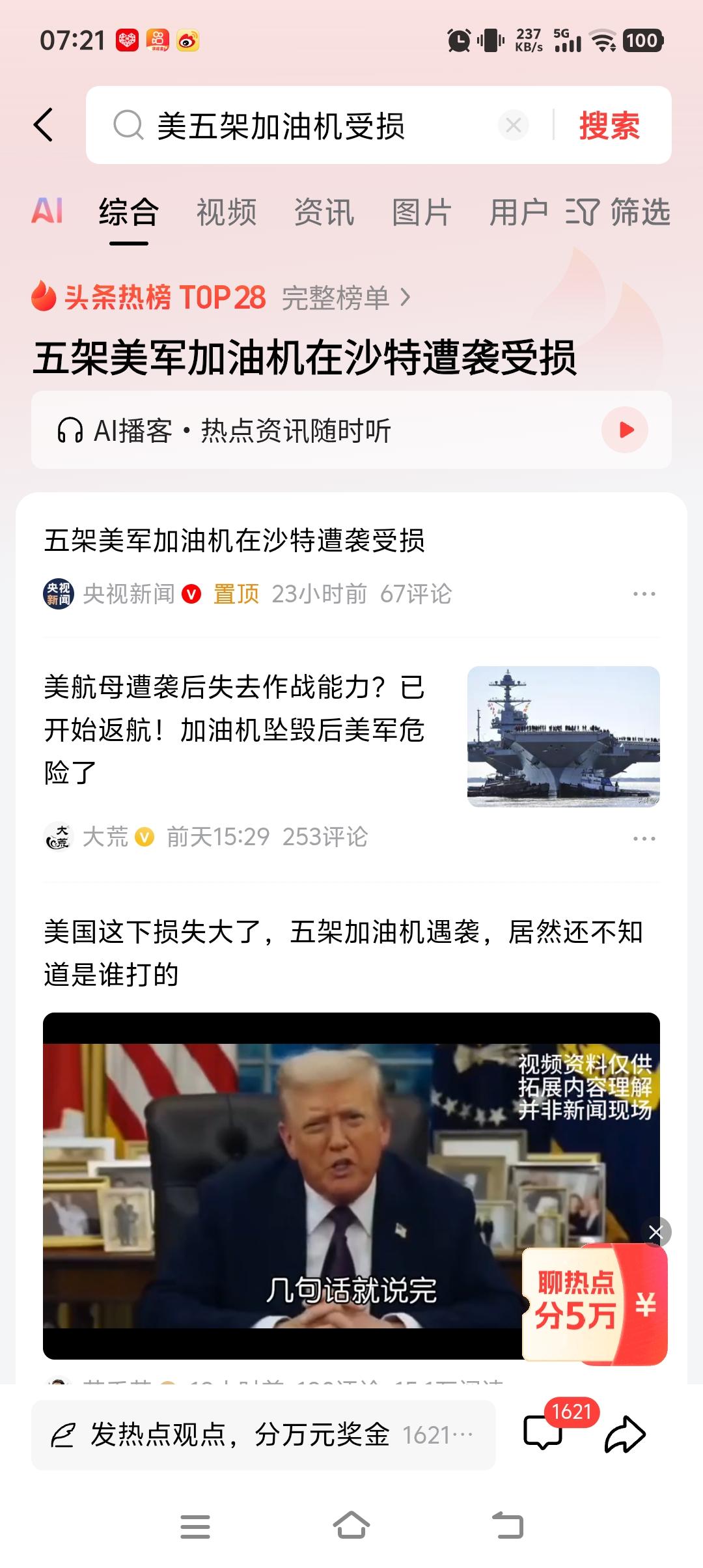The image size is (703, 1568).
Task: Clear the search box text
Action: point(514,125)
